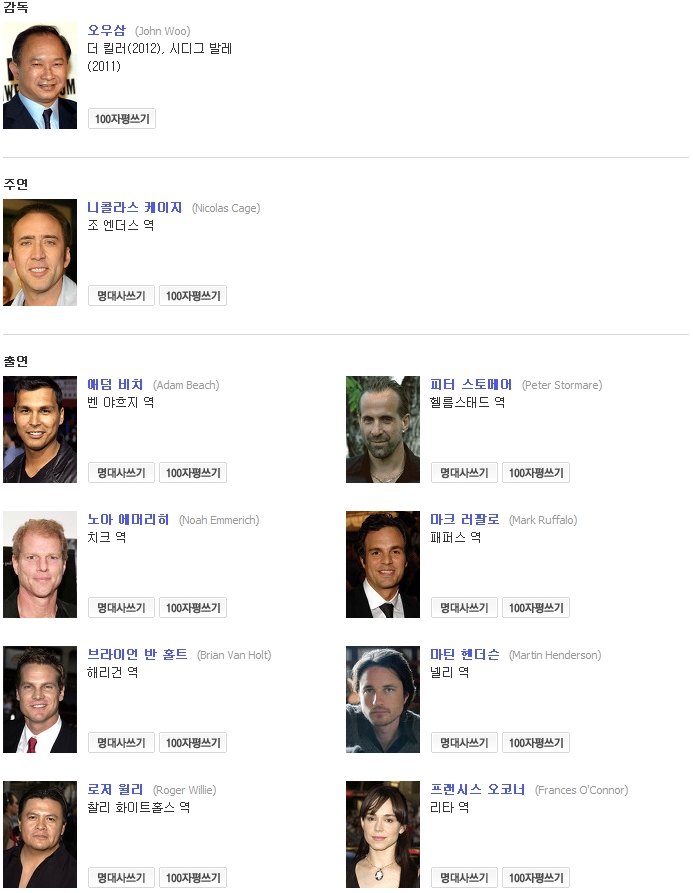The height and width of the screenshot is (893, 693).
Task: Tap 100자평쓰기 under Noah Emmerich
Action: coord(193,608)
